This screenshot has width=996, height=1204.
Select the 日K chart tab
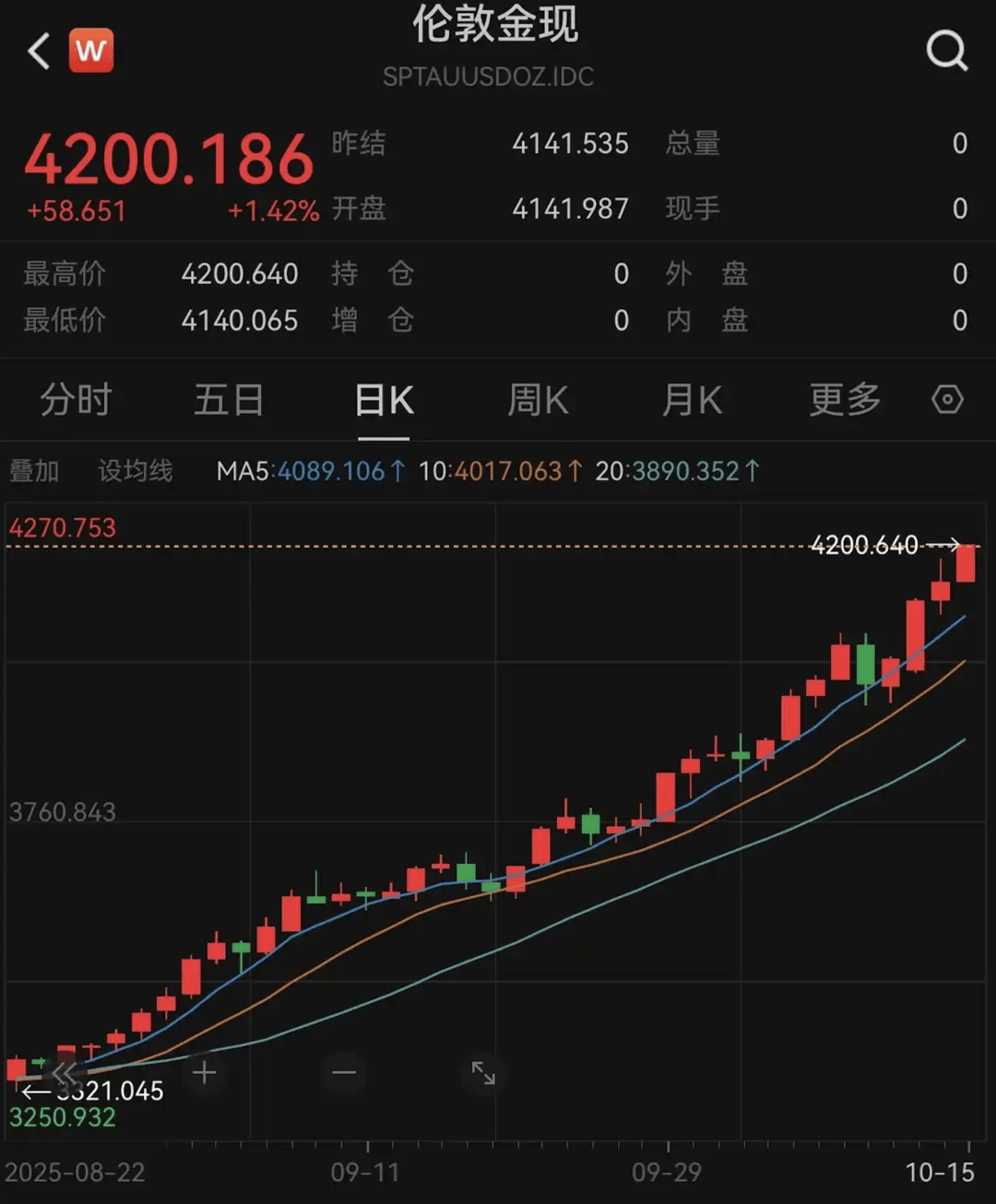point(384,401)
